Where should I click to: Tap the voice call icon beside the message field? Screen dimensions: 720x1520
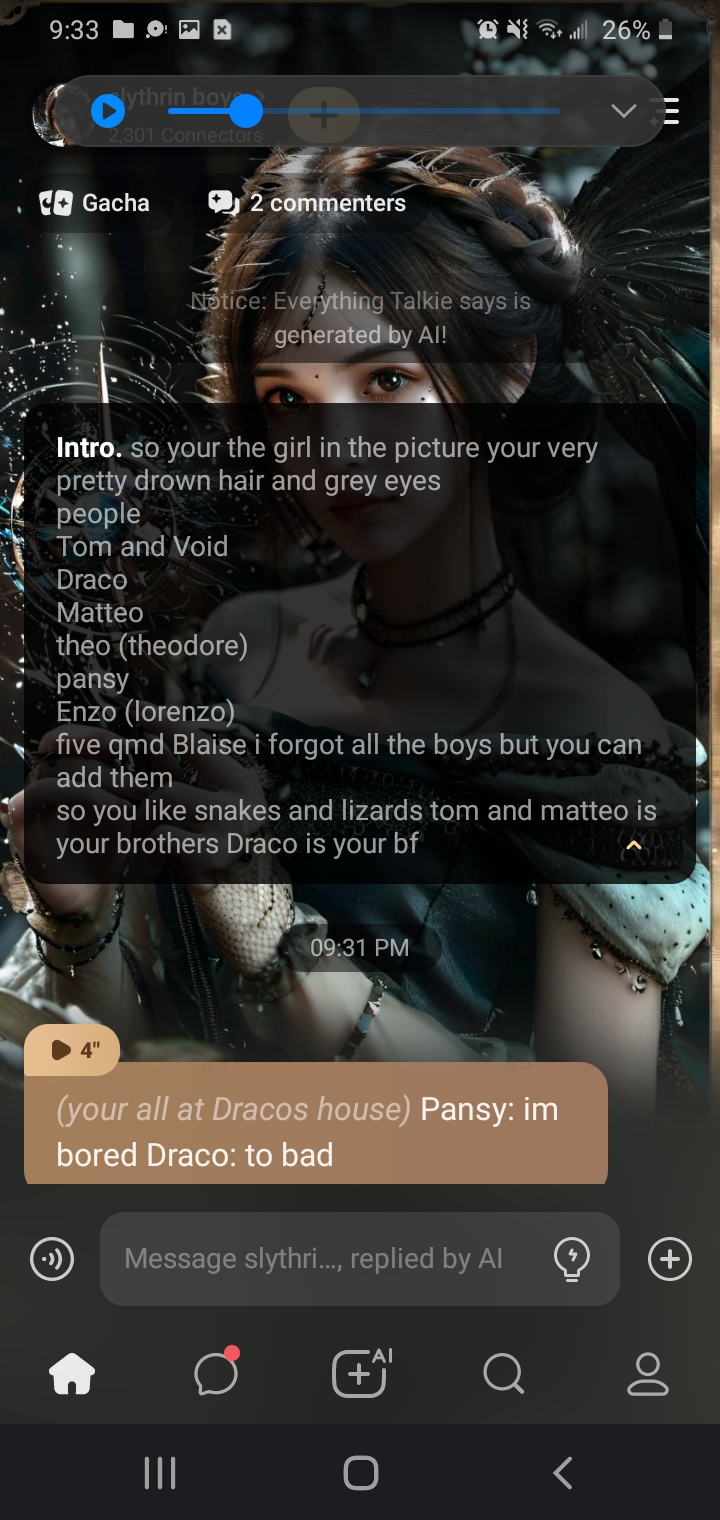click(52, 1259)
